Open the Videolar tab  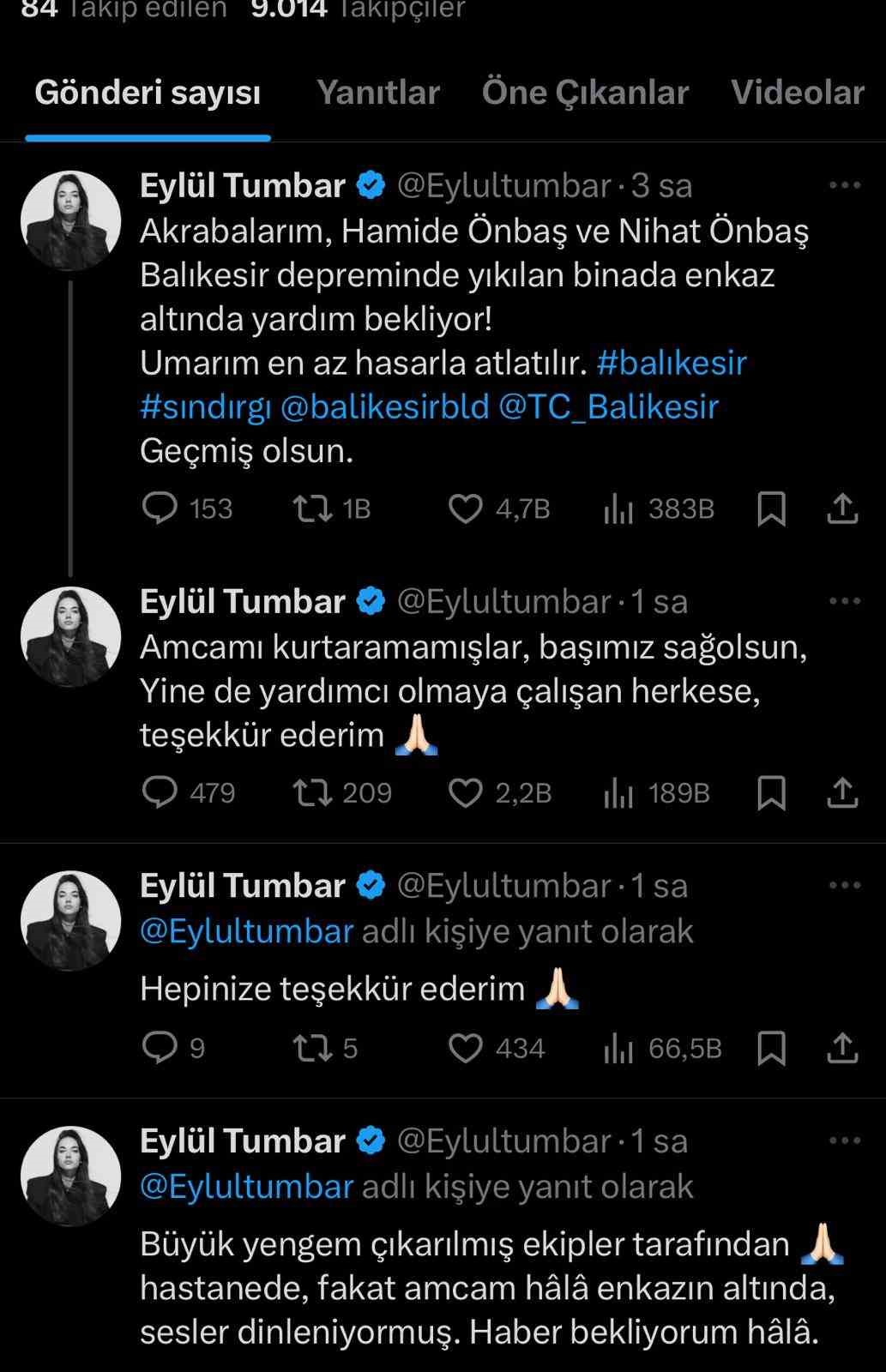[796, 93]
